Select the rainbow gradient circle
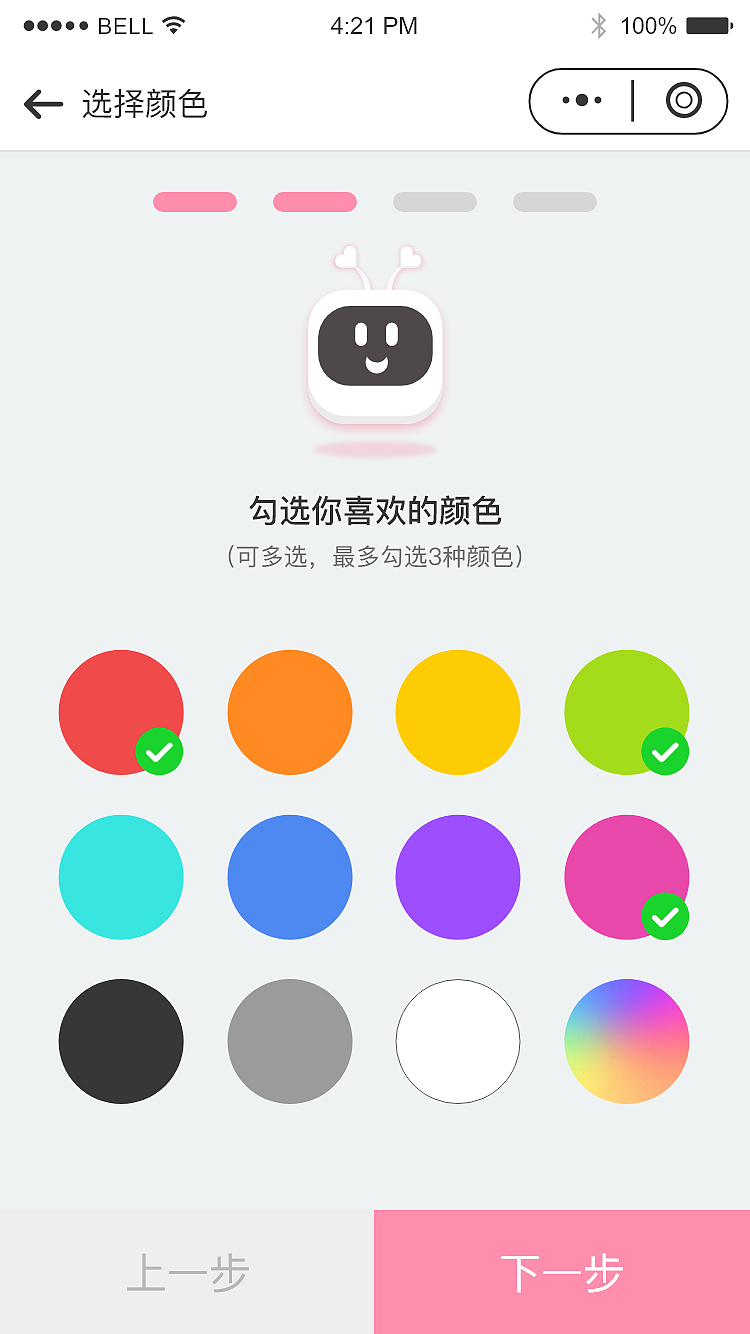This screenshot has width=750, height=1334. coord(627,1041)
